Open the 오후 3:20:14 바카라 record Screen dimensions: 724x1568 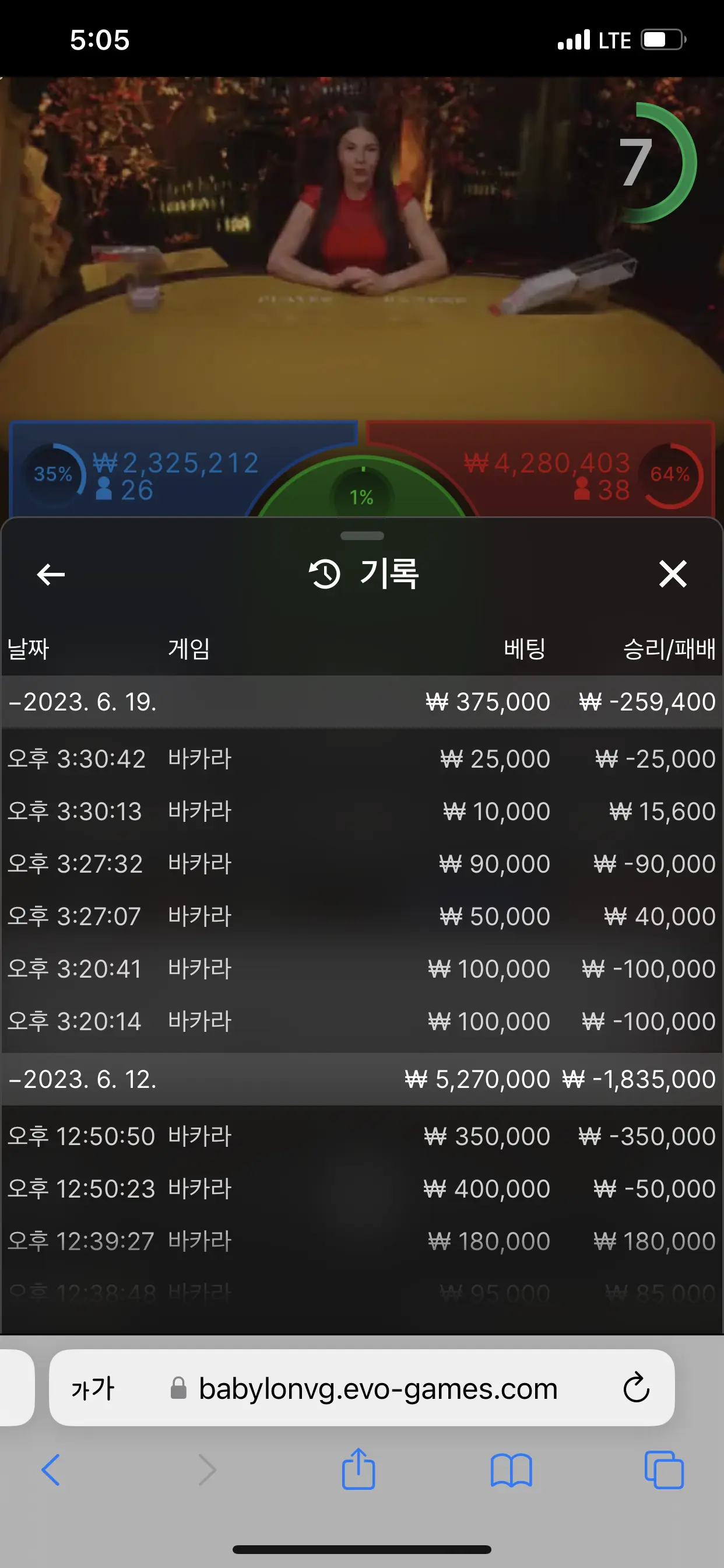[x=362, y=1021]
